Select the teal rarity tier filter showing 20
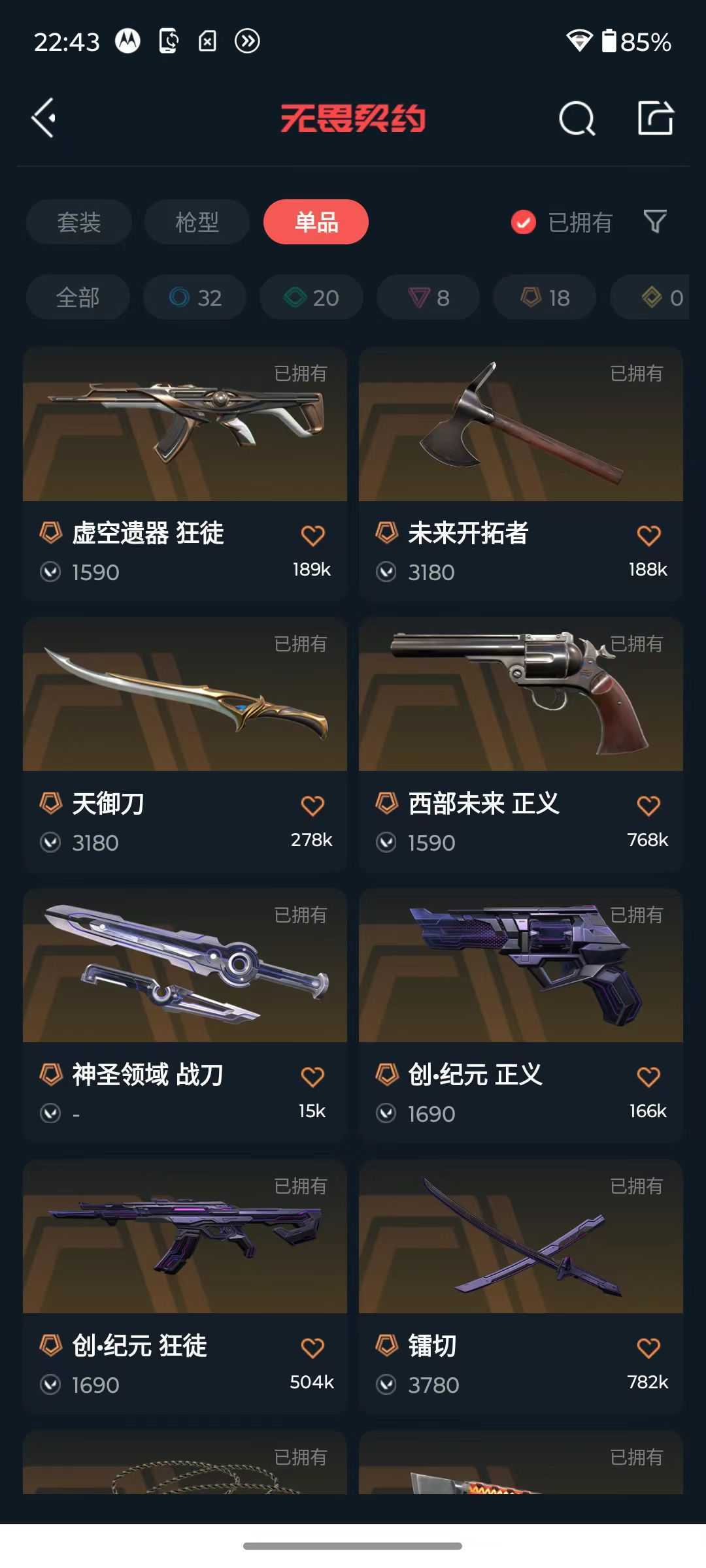Image resolution: width=706 pixels, height=1568 pixels. tap(311, 297)
